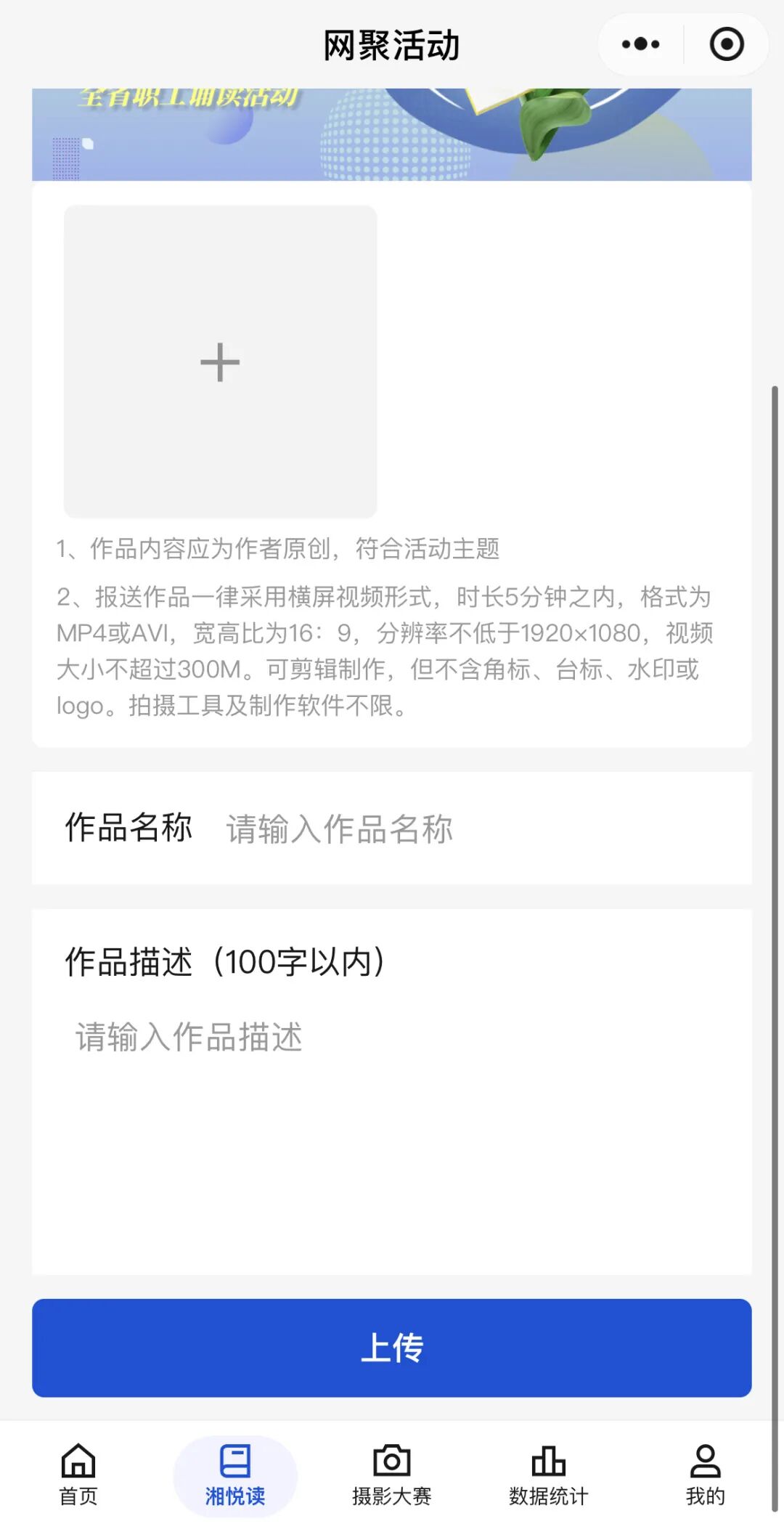
Task: Switch to the 首页 tab
Action: click(x=78, y=1475)
